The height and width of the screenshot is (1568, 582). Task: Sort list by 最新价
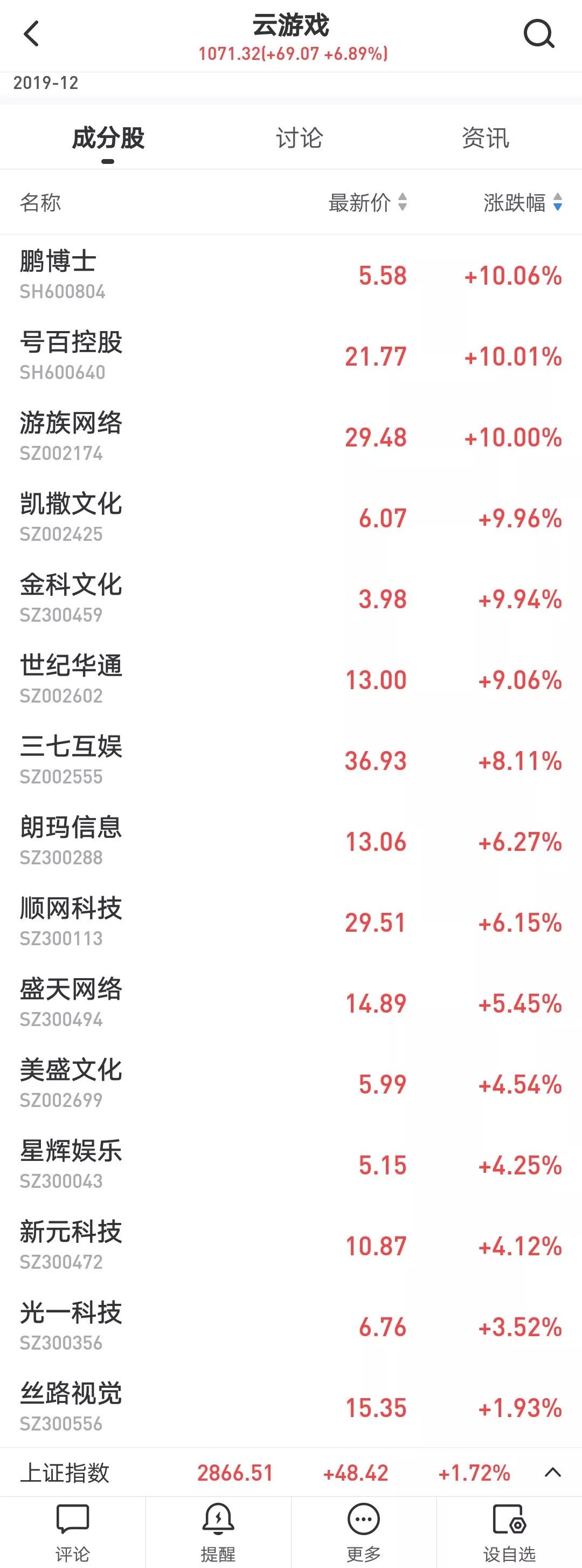point(368,203)
